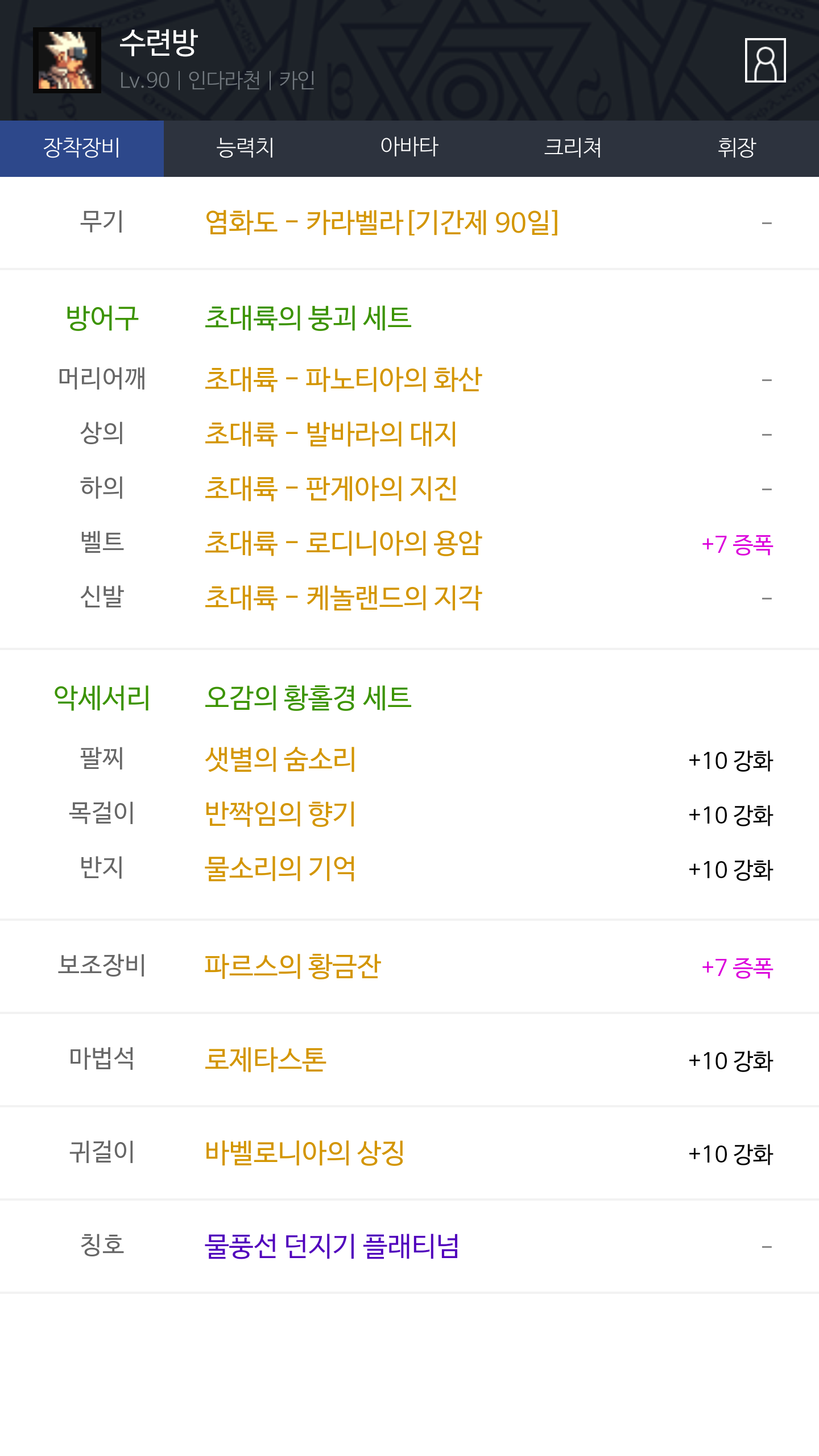Viewport: 819px width, 1456px height.
Task: Open 파르스의 황금잔 sub equipment
Action: (x=292, y=966)
